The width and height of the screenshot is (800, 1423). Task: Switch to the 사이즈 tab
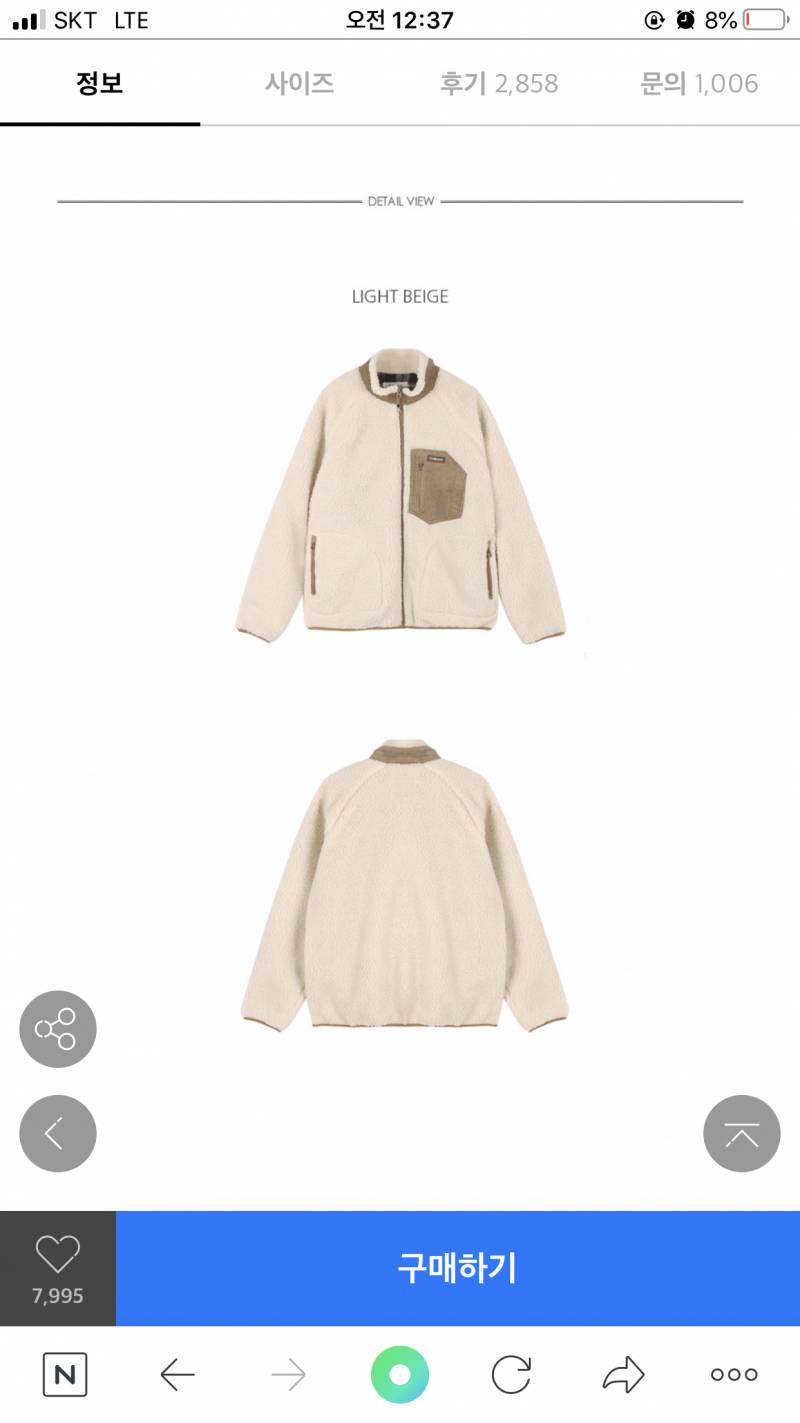(x=299, y=84)
